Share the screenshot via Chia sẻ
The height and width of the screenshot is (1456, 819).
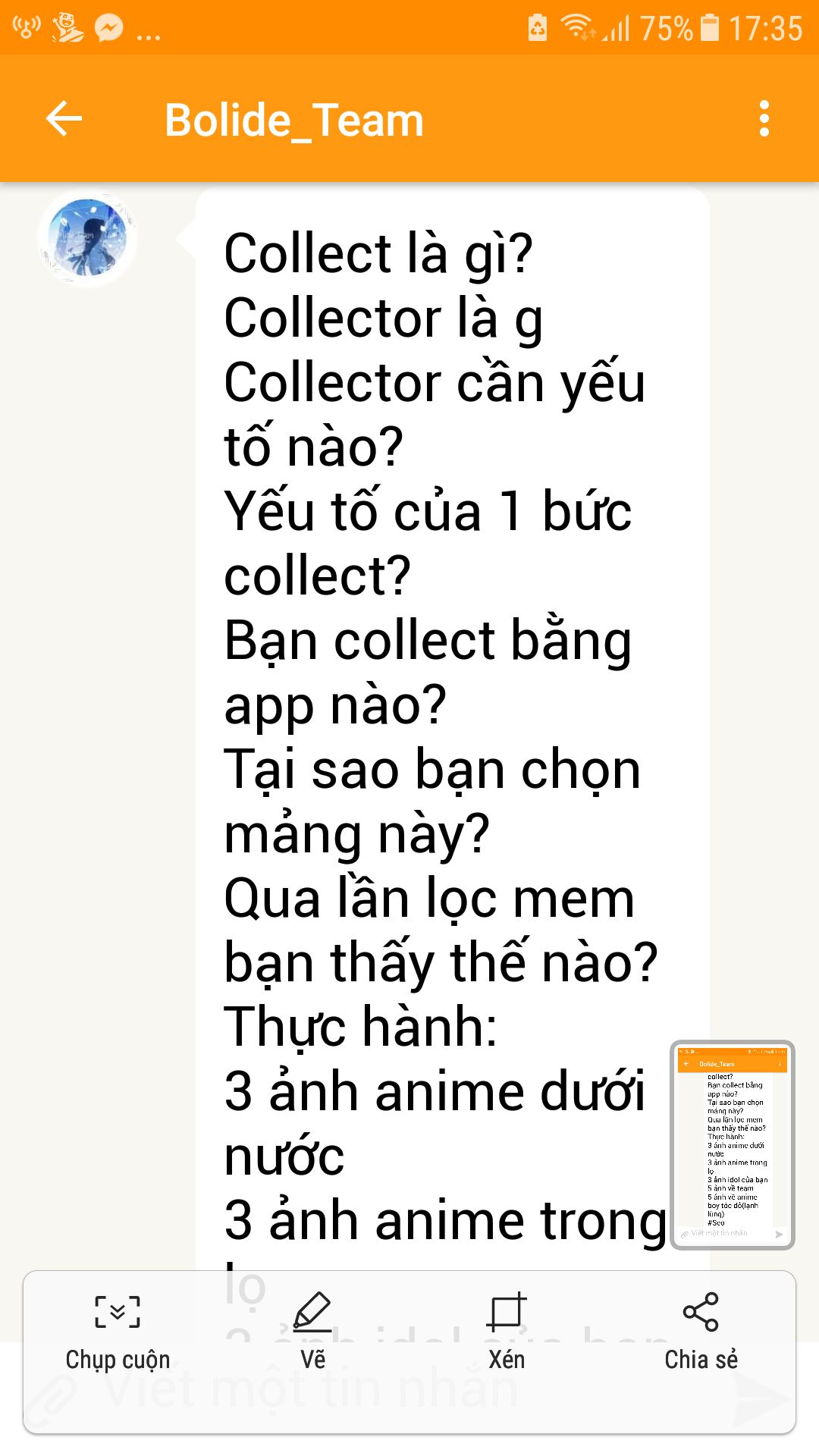click(701, 1332)
